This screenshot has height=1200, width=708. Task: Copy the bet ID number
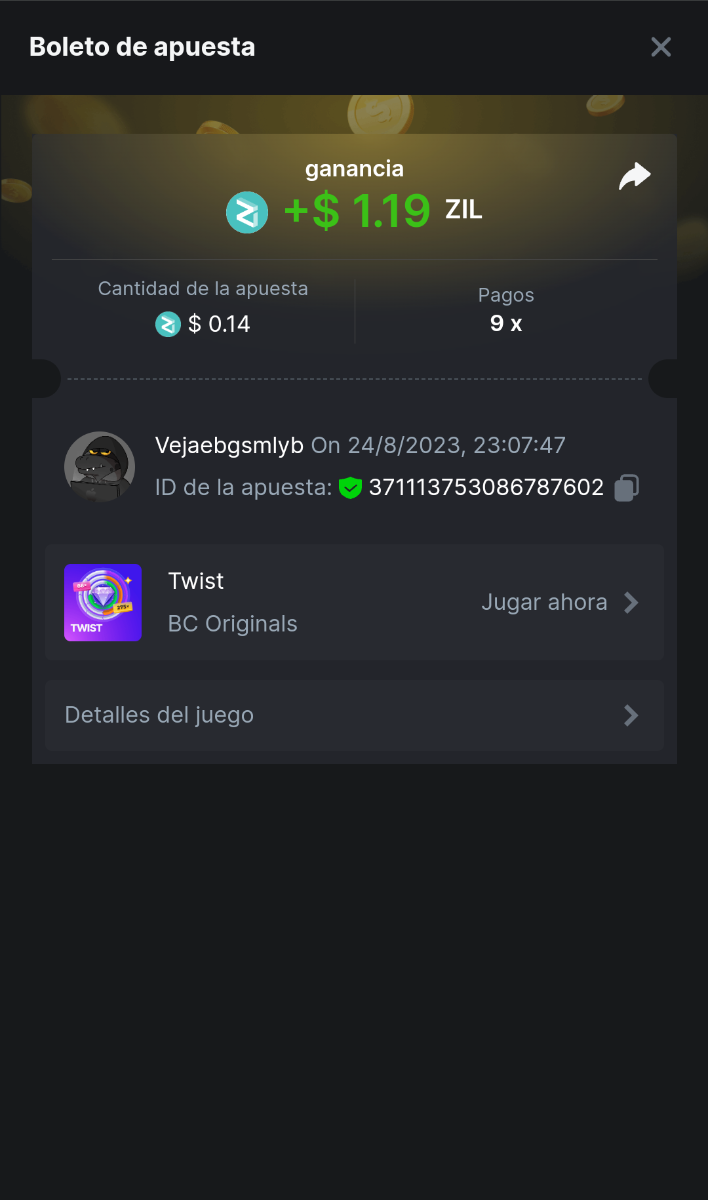626,488
